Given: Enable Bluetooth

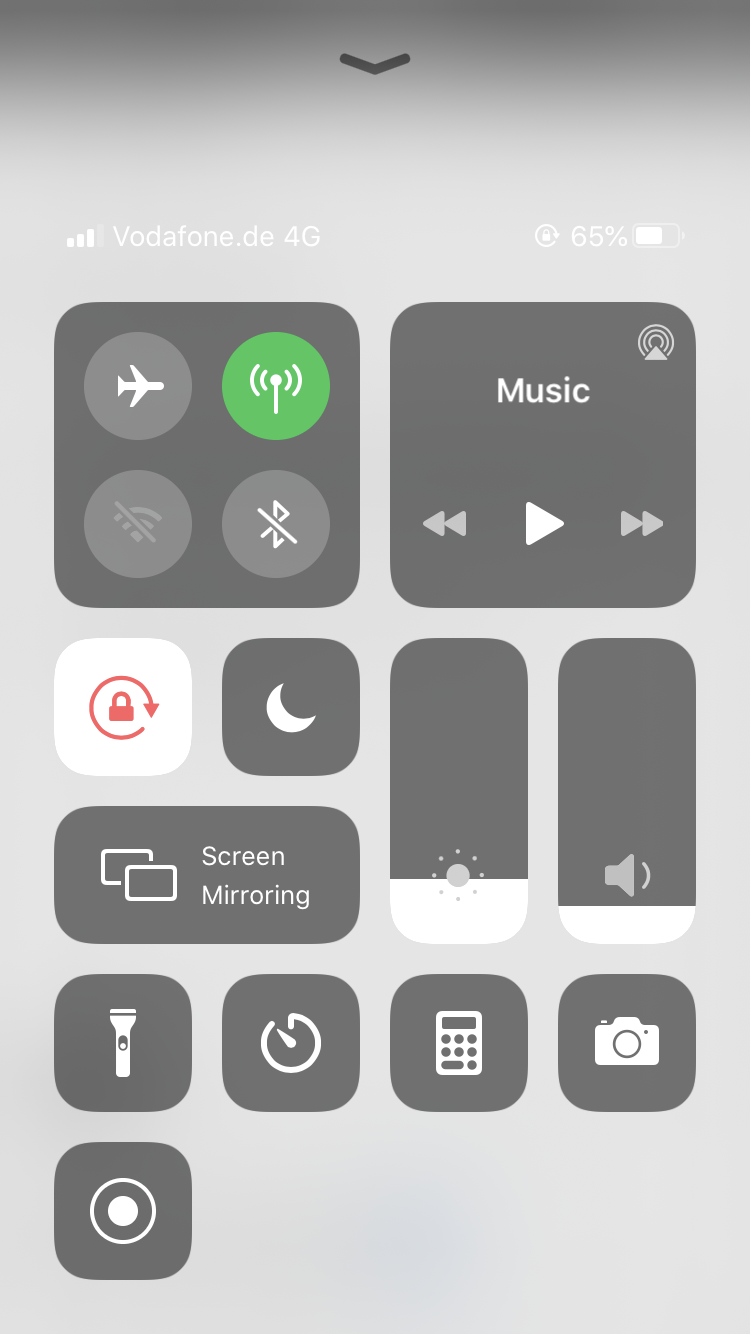Looking at the screenshot, I should tap(275, 523).
